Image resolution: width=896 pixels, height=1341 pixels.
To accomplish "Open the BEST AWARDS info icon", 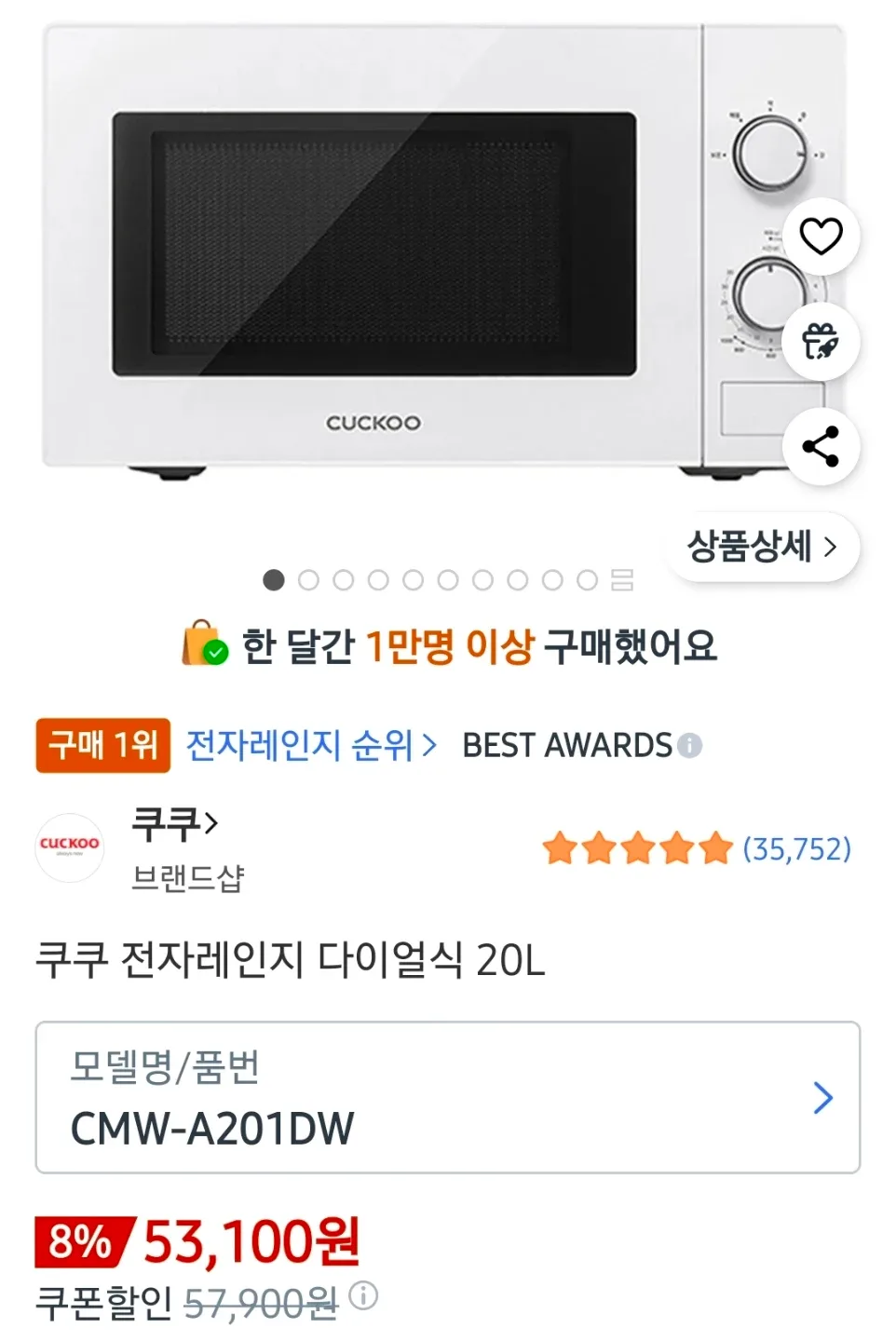I will point(690,746).
